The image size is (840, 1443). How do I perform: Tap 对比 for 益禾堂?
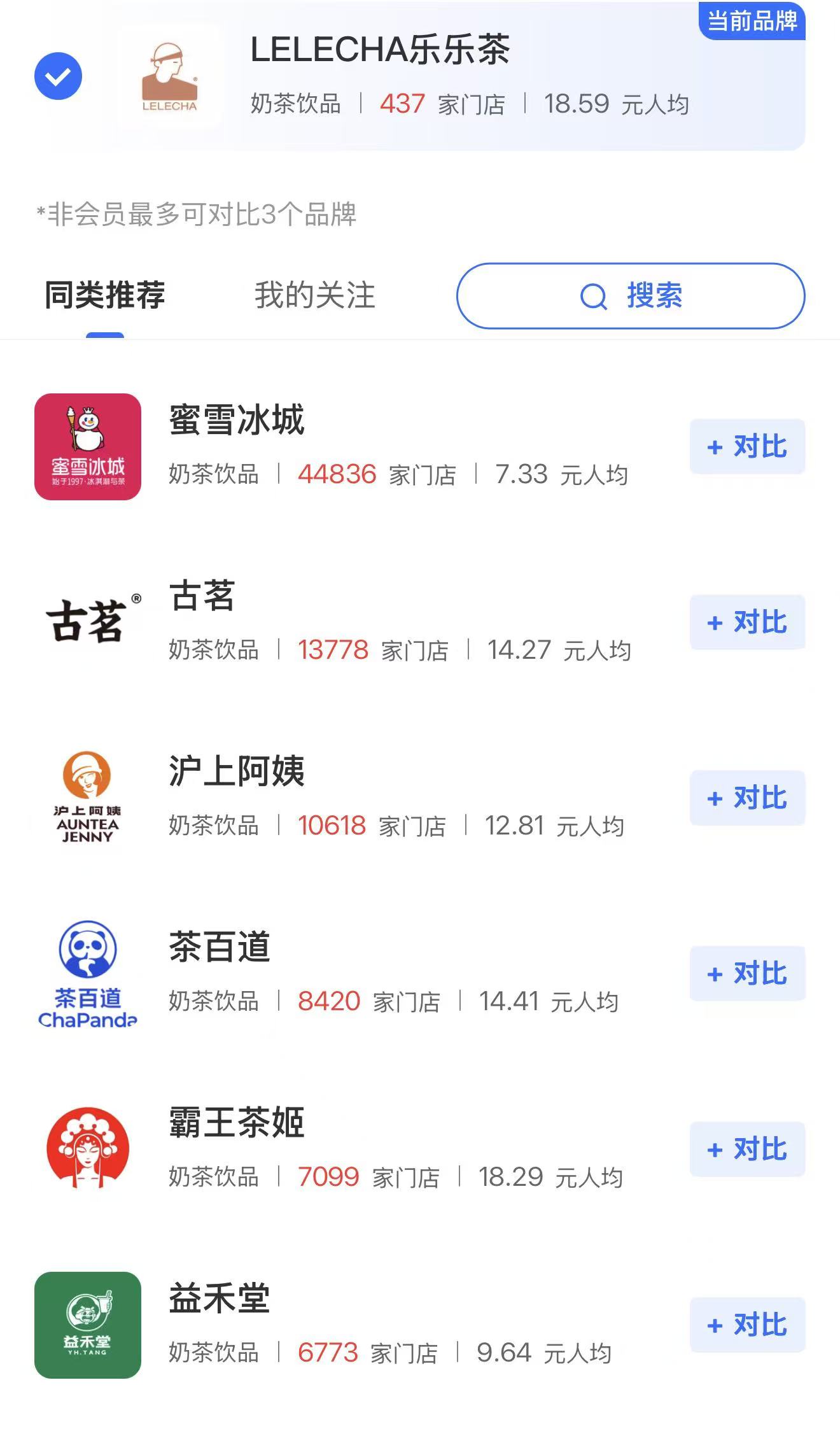coord(747,1325)
